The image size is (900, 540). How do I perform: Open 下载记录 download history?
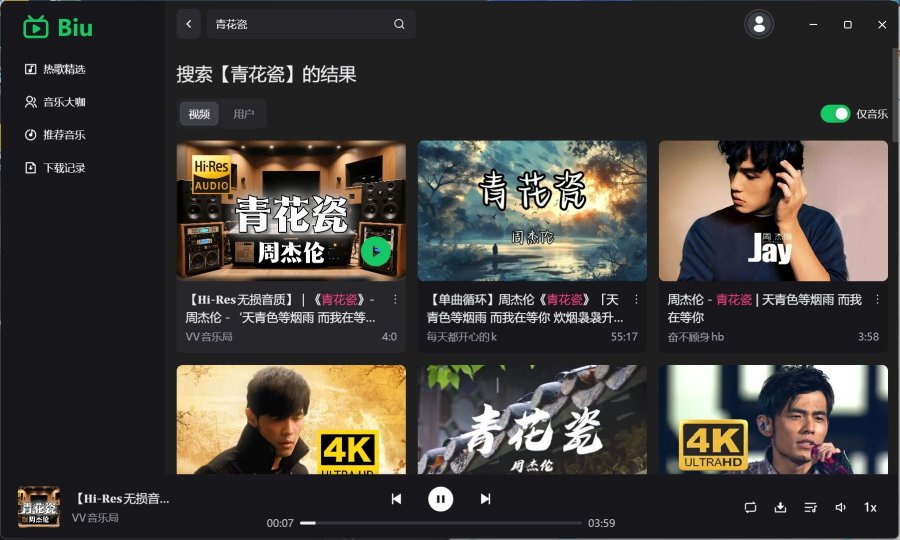click(63, 168)
